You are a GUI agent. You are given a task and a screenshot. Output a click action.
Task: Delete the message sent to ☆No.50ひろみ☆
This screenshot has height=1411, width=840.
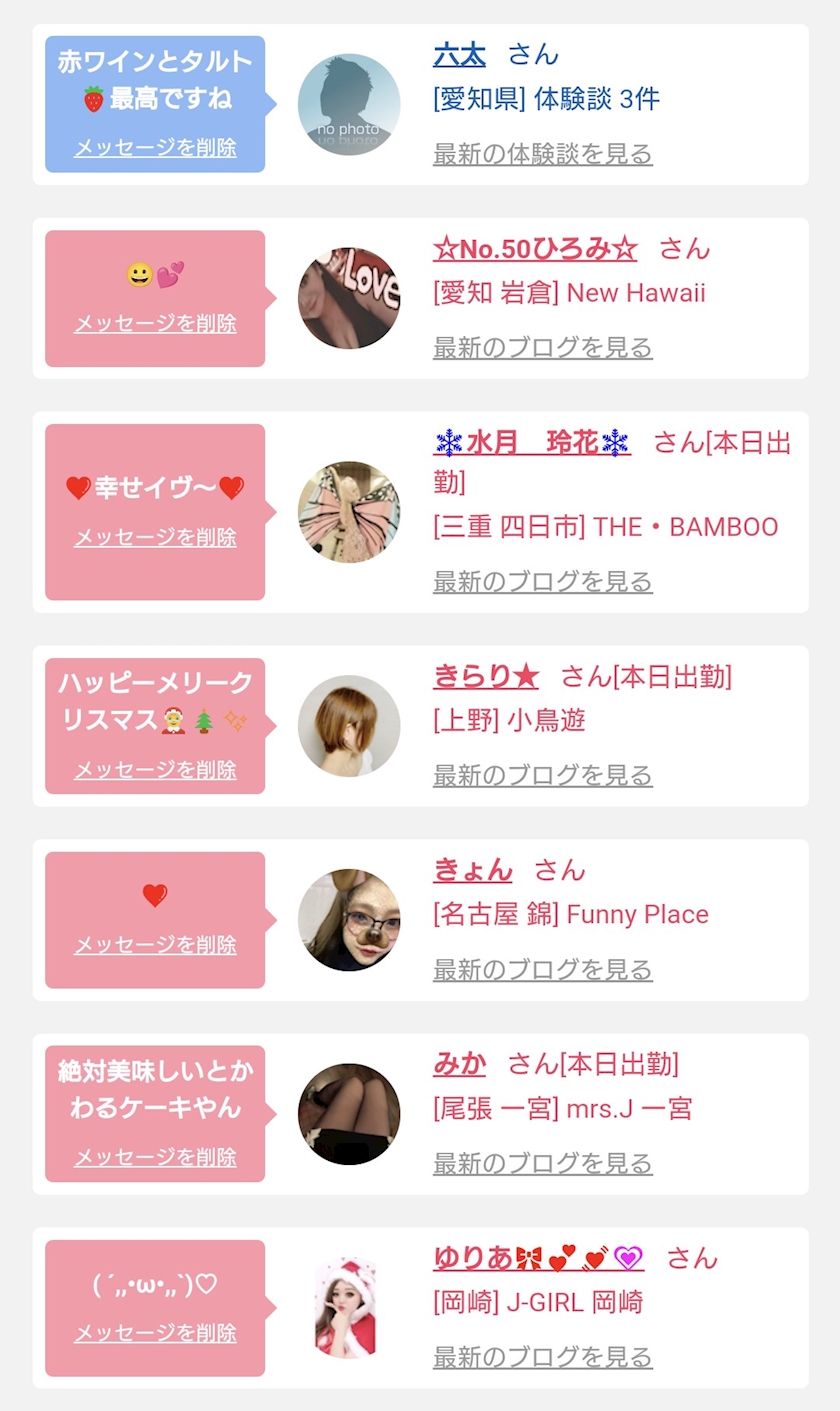(x=155, y=323)
